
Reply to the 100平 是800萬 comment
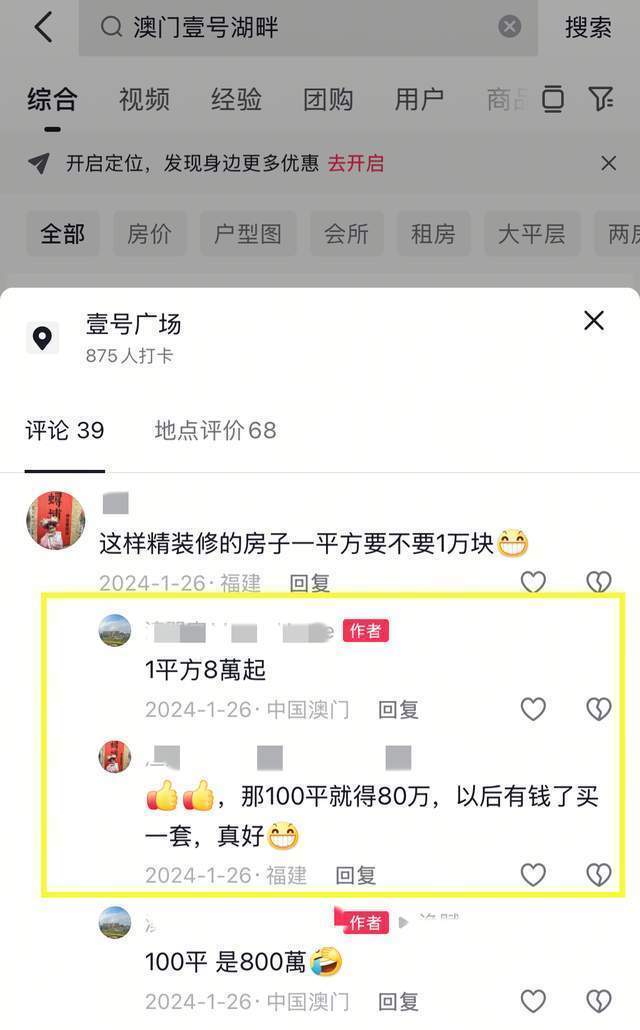398,1001
